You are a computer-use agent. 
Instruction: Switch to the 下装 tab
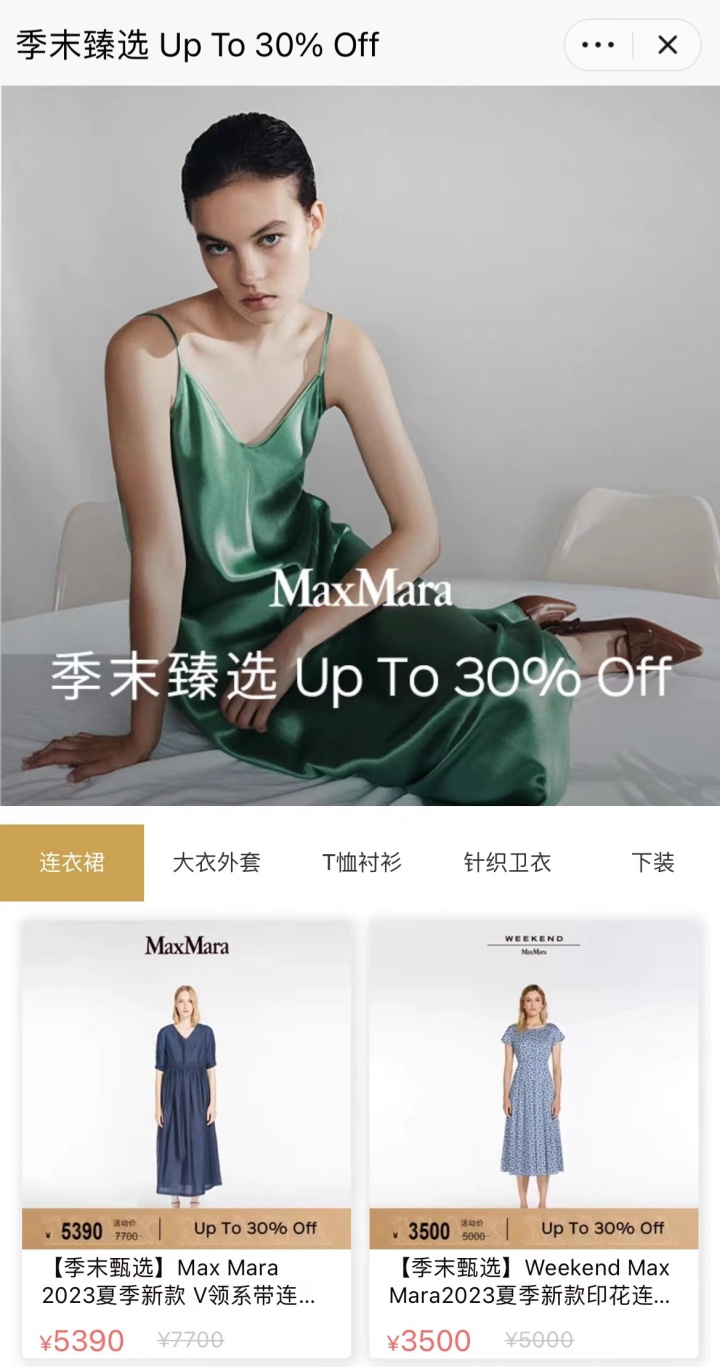(x=652, y=862)
